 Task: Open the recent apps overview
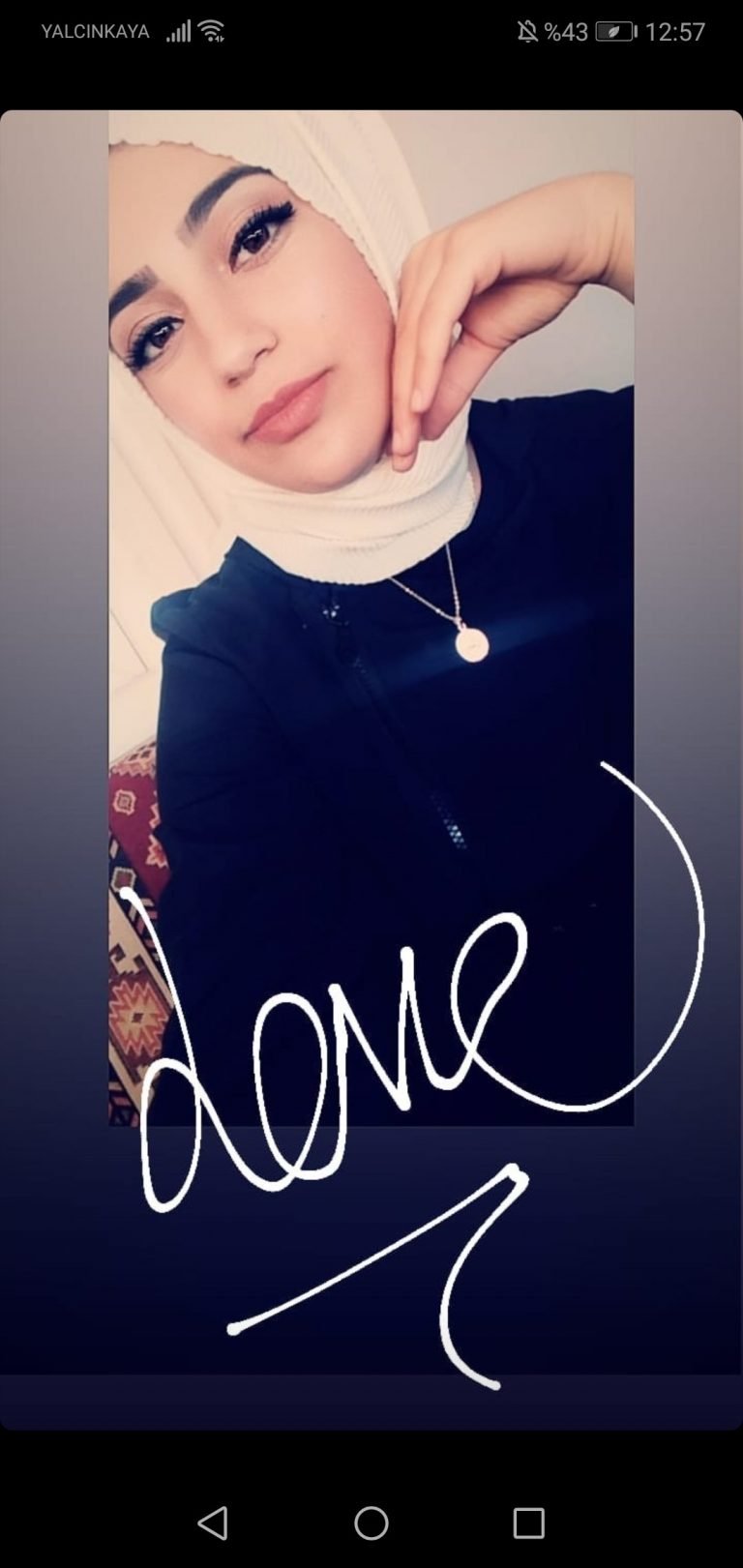(x=528, y=1523)
